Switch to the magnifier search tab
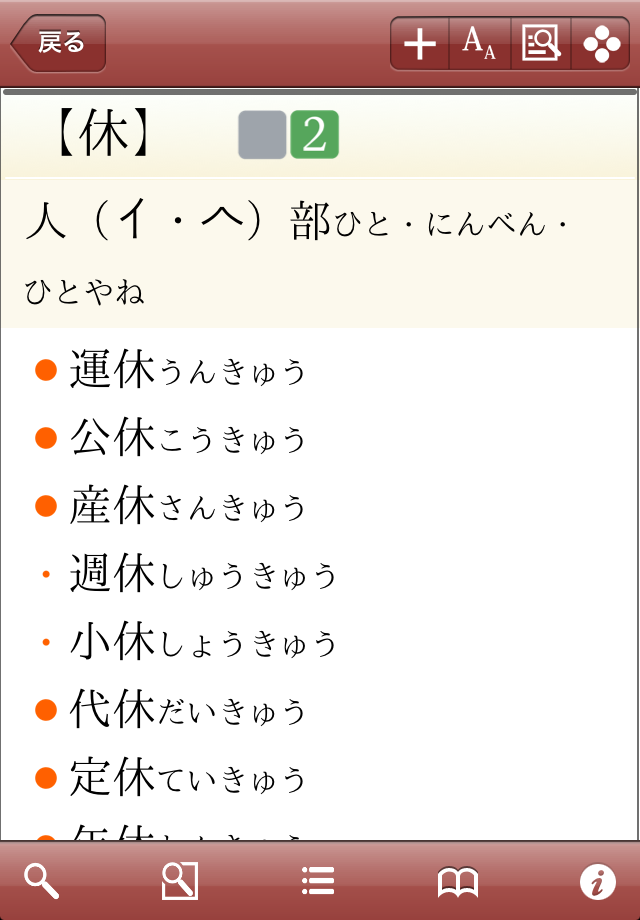The height and width of the screenshot is (920, 640). coord(42,881)
